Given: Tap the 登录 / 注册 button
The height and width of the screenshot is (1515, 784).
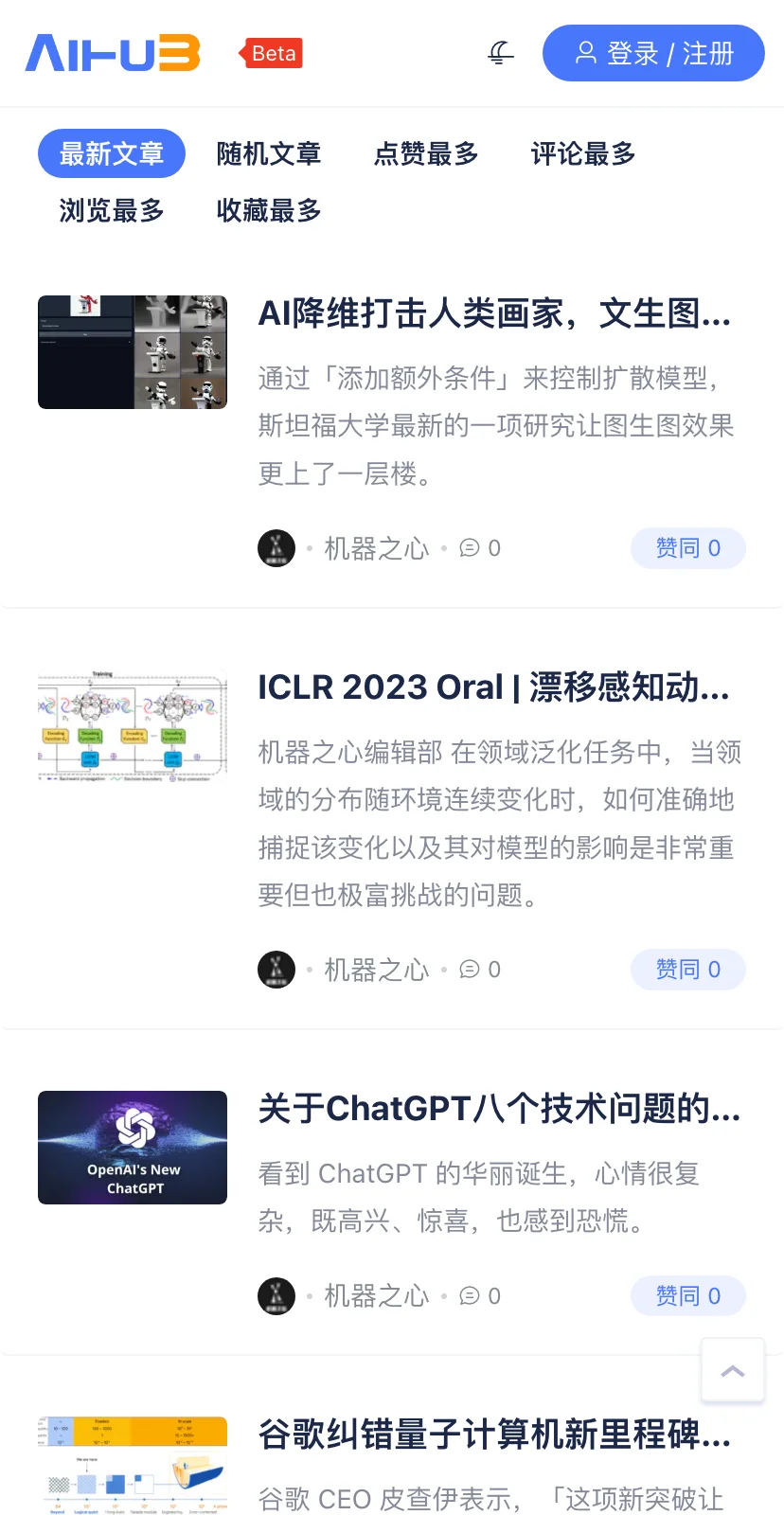Looking at the screenshot, I should pyautogui.click(x=653, y=53).
